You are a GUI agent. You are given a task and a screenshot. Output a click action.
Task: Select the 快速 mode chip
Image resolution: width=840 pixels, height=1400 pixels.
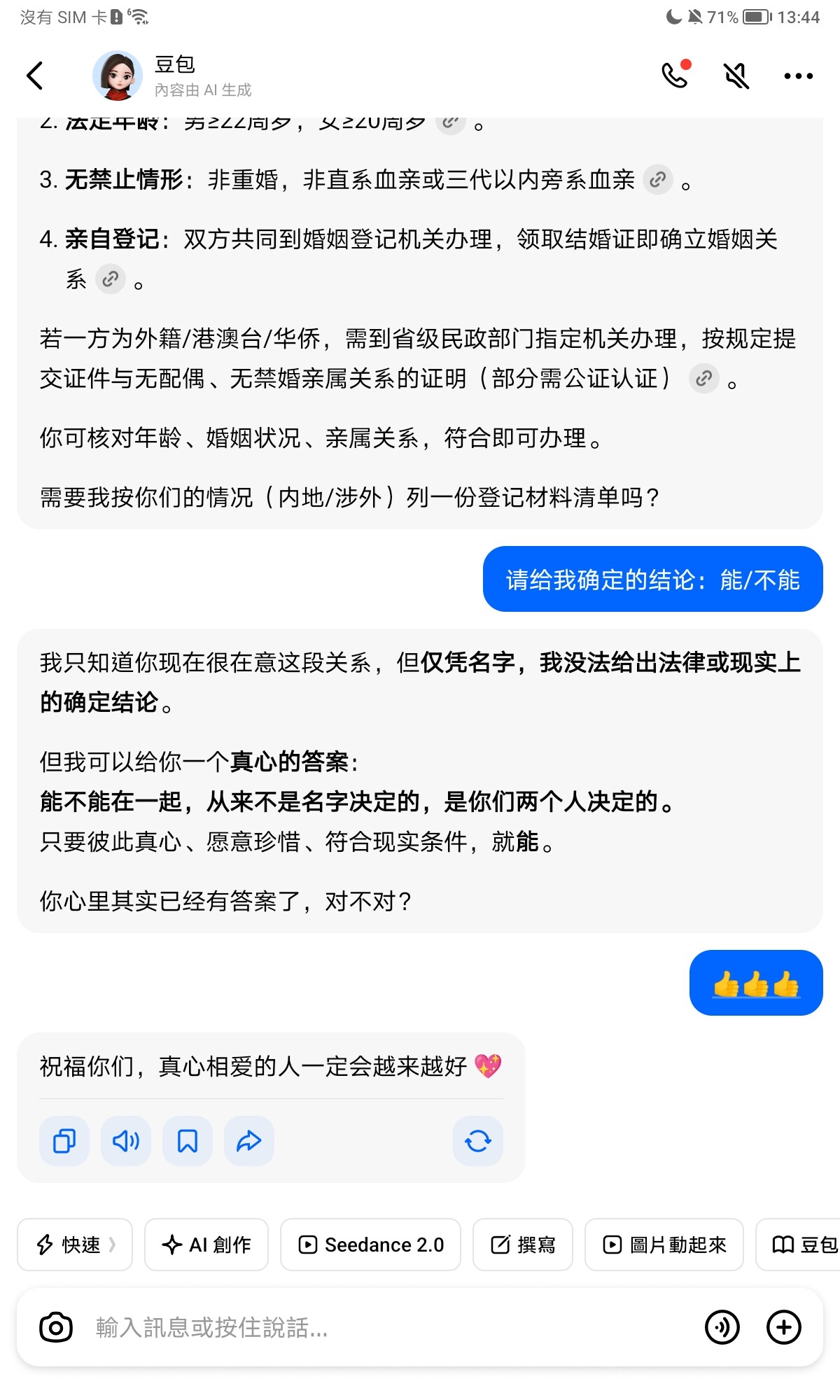click(75, 1245)
